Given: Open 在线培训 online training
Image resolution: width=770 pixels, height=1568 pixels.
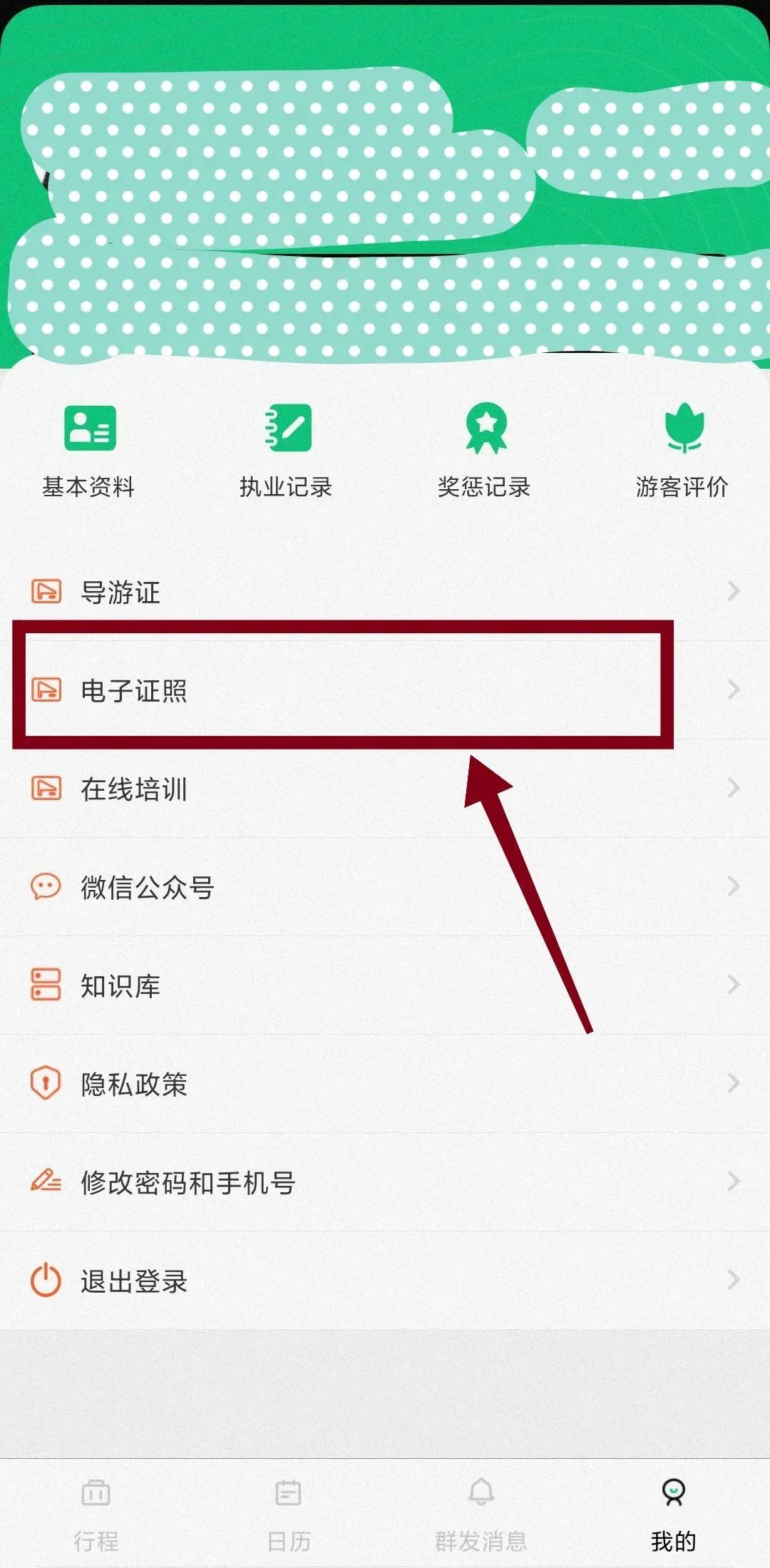Looking at the screenshot, I should (385, 788).
